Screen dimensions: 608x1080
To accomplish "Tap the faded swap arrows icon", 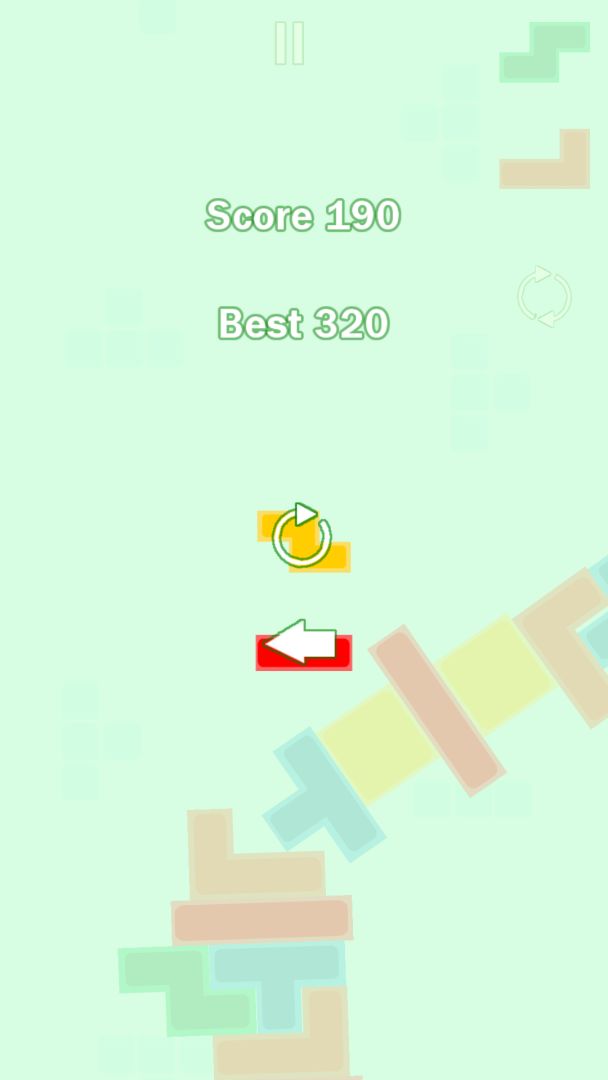I will [x=544, y=296].
